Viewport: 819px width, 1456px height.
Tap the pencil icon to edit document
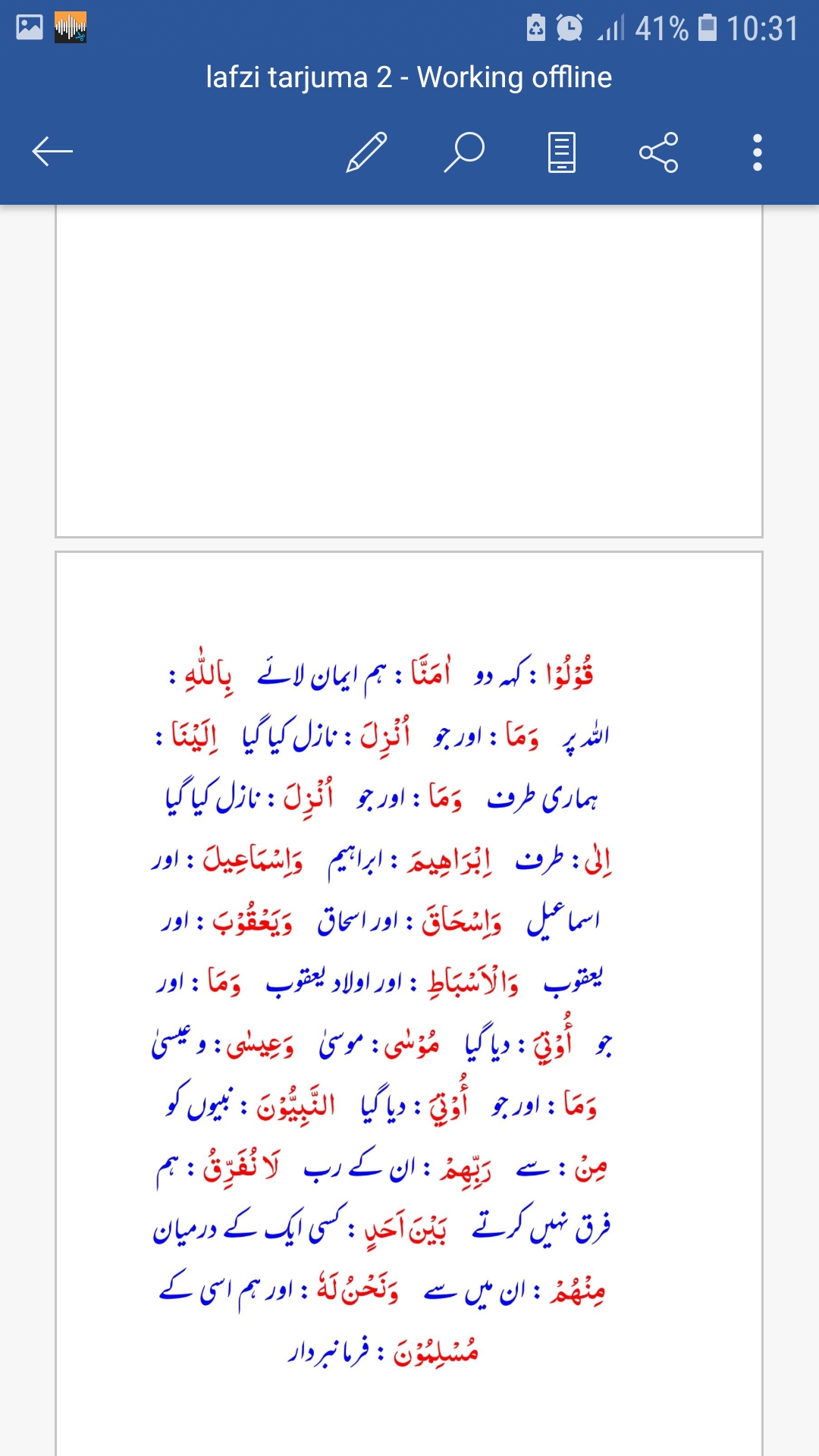pos(366,152)
